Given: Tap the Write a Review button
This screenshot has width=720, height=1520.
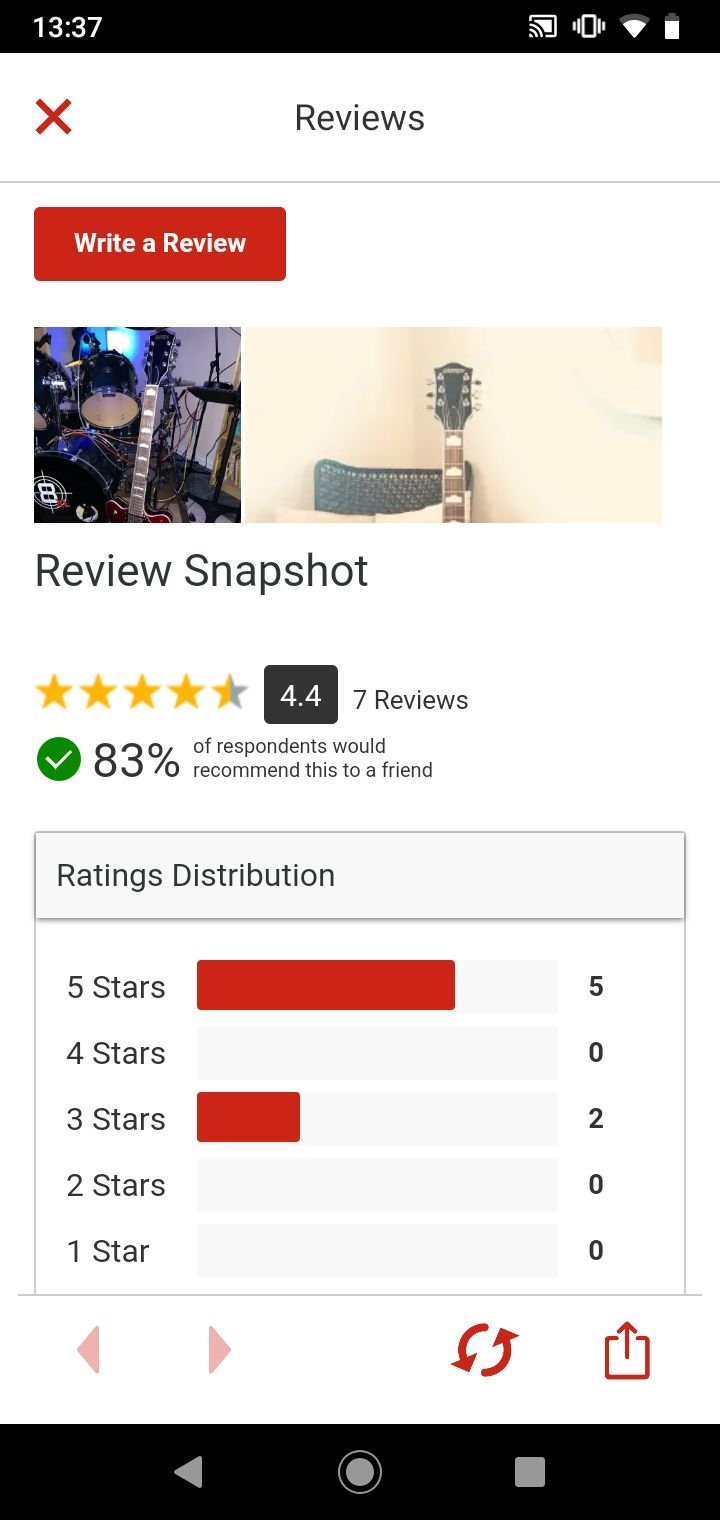Looking at the screenshot, I should click(160, 243).
